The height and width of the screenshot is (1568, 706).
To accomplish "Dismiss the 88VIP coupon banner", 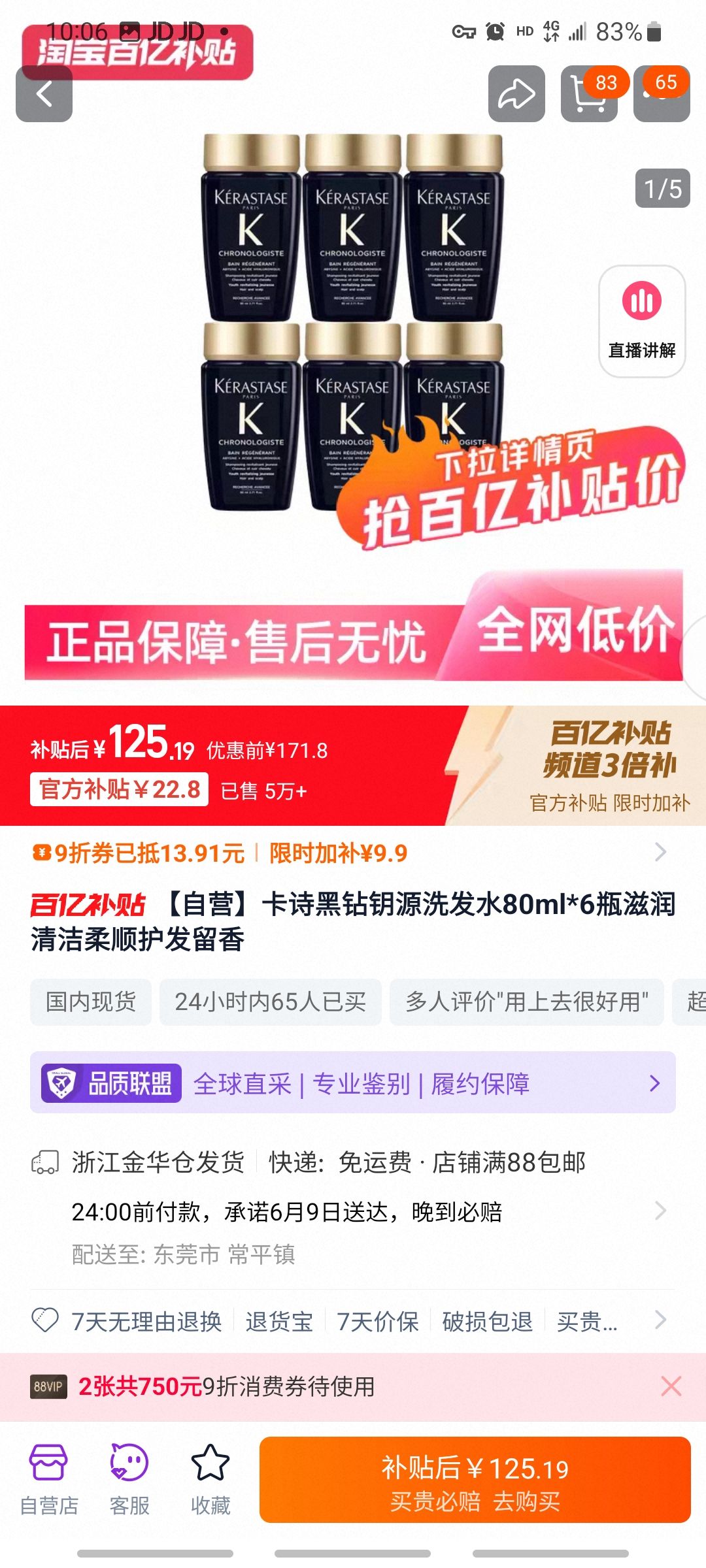I will click(x=671, y=1386).
